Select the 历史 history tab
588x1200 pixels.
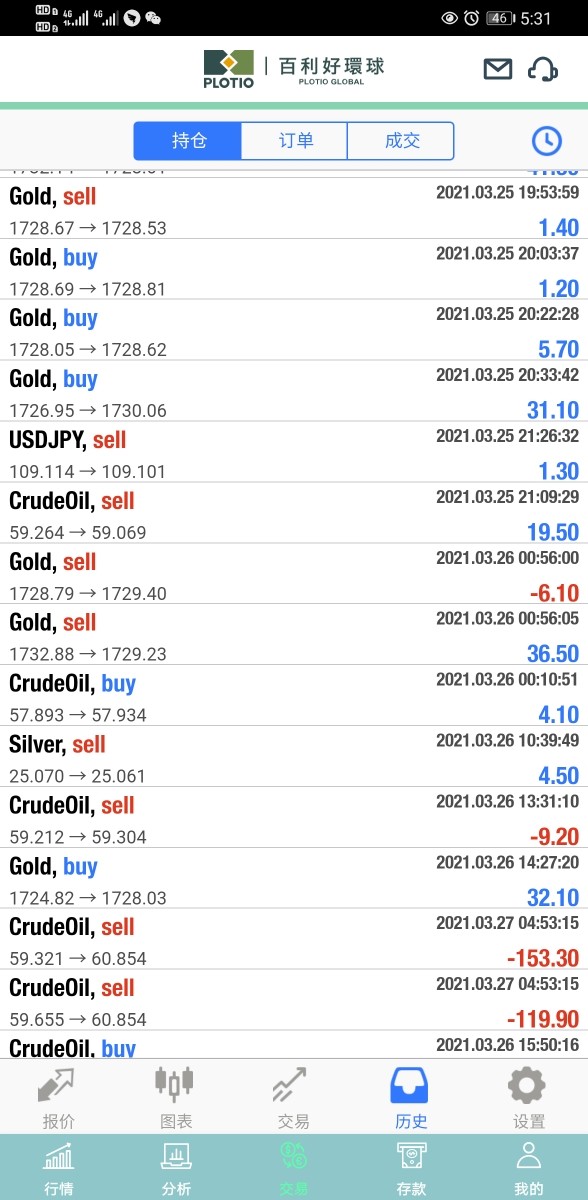[411, 1098]
